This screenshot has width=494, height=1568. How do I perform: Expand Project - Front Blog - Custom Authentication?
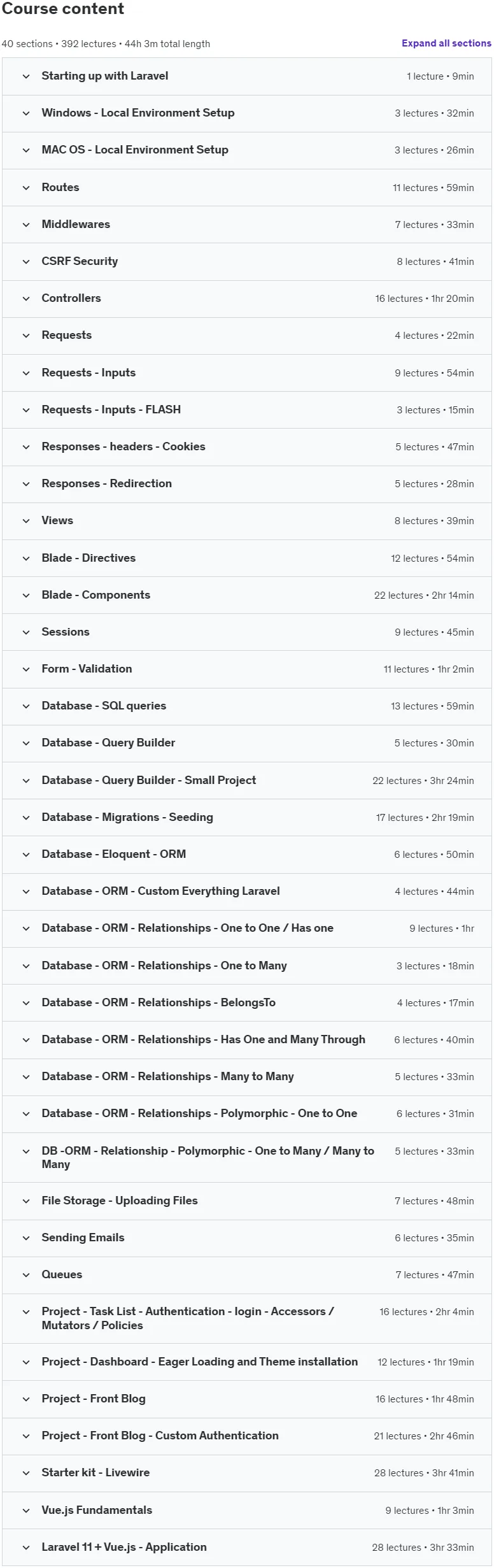[x=247, y=1436]
